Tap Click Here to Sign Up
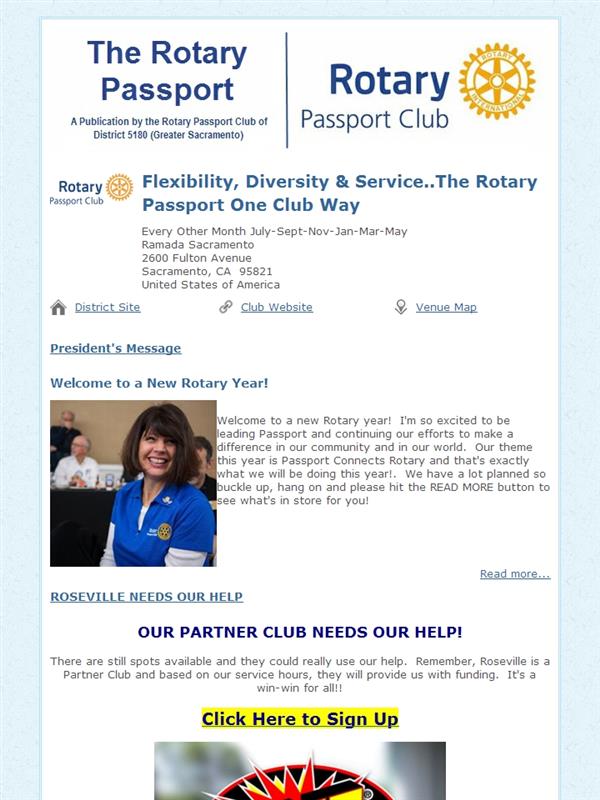 pyautogui.click(x=300, y=718)
